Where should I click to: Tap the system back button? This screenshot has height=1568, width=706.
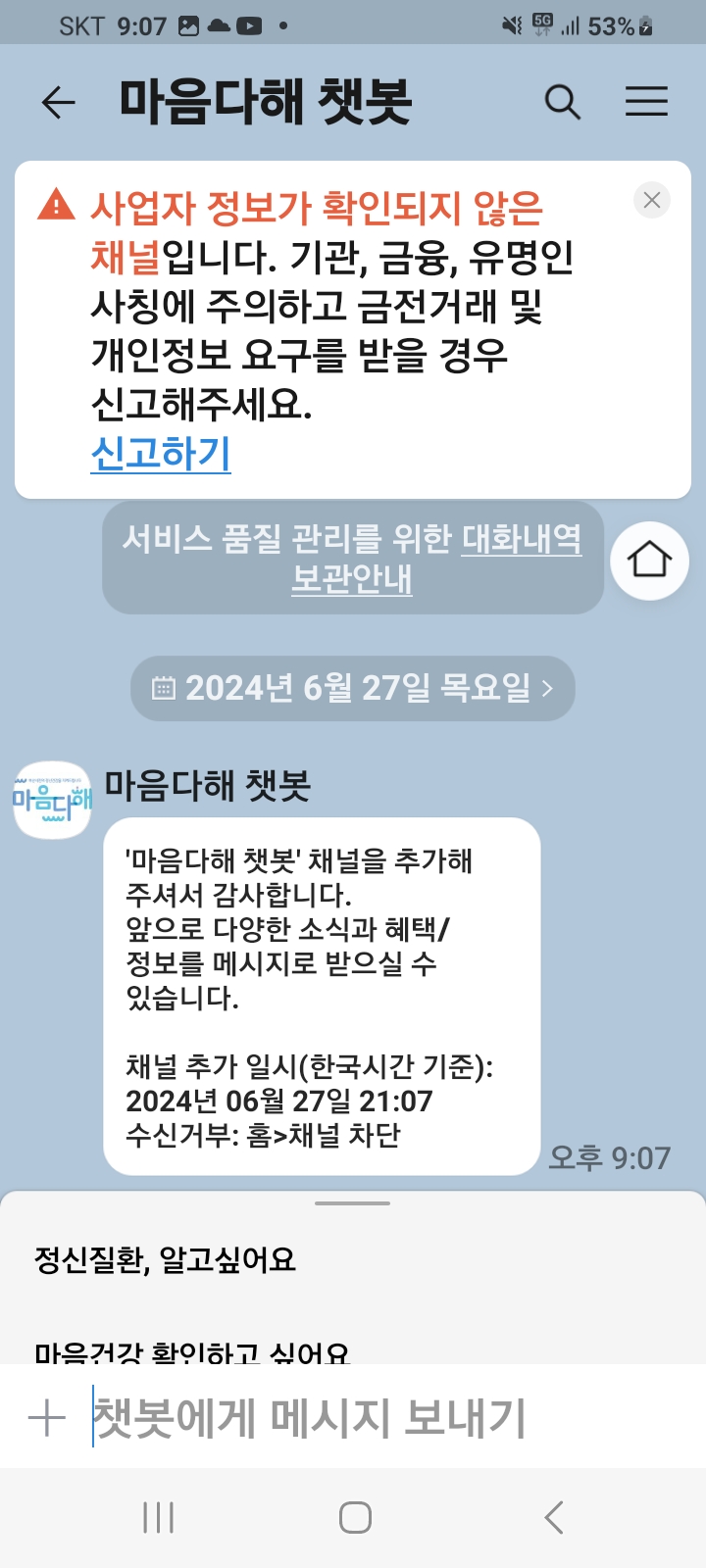(x=554, y=1517)
